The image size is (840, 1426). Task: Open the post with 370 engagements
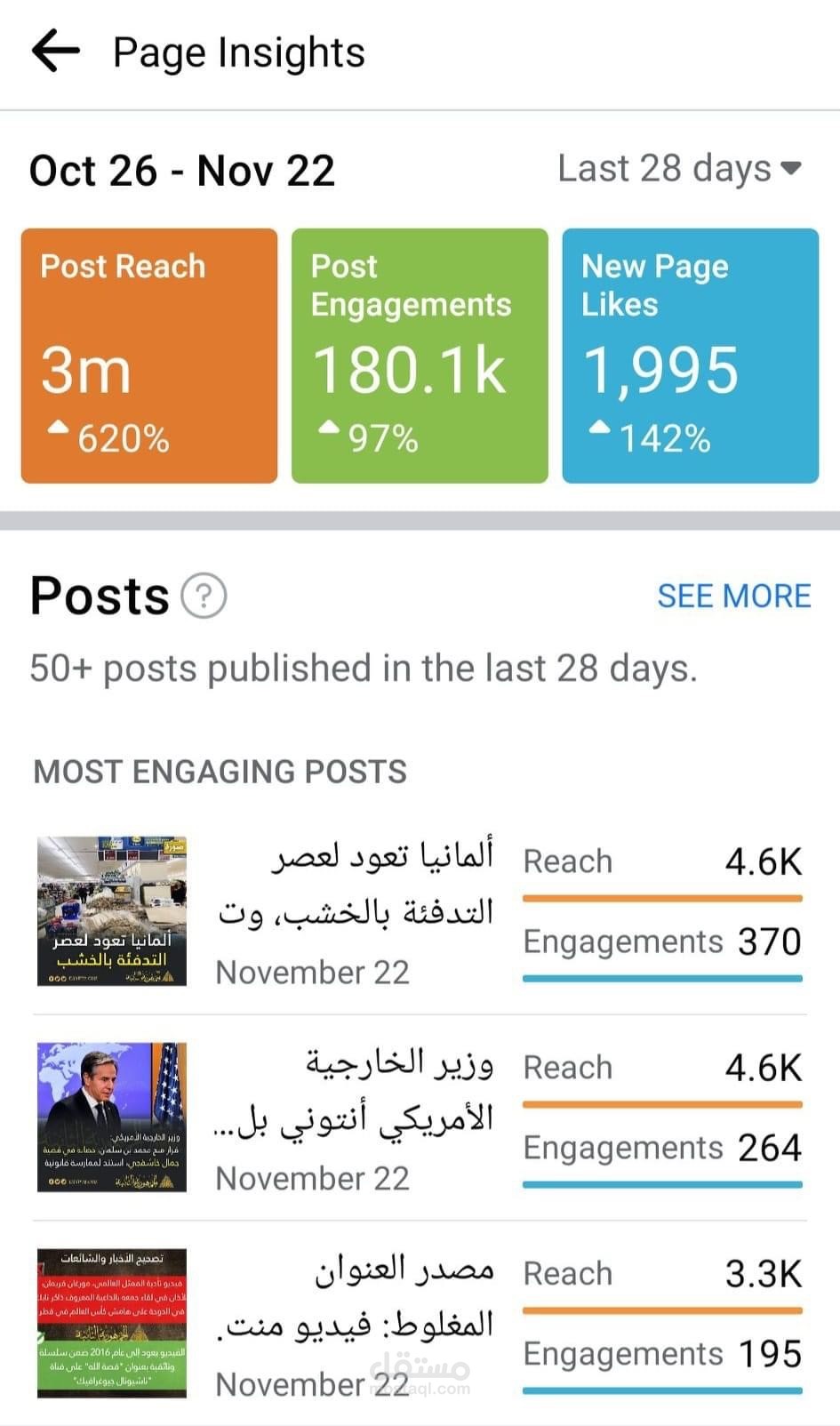[356, 911]
